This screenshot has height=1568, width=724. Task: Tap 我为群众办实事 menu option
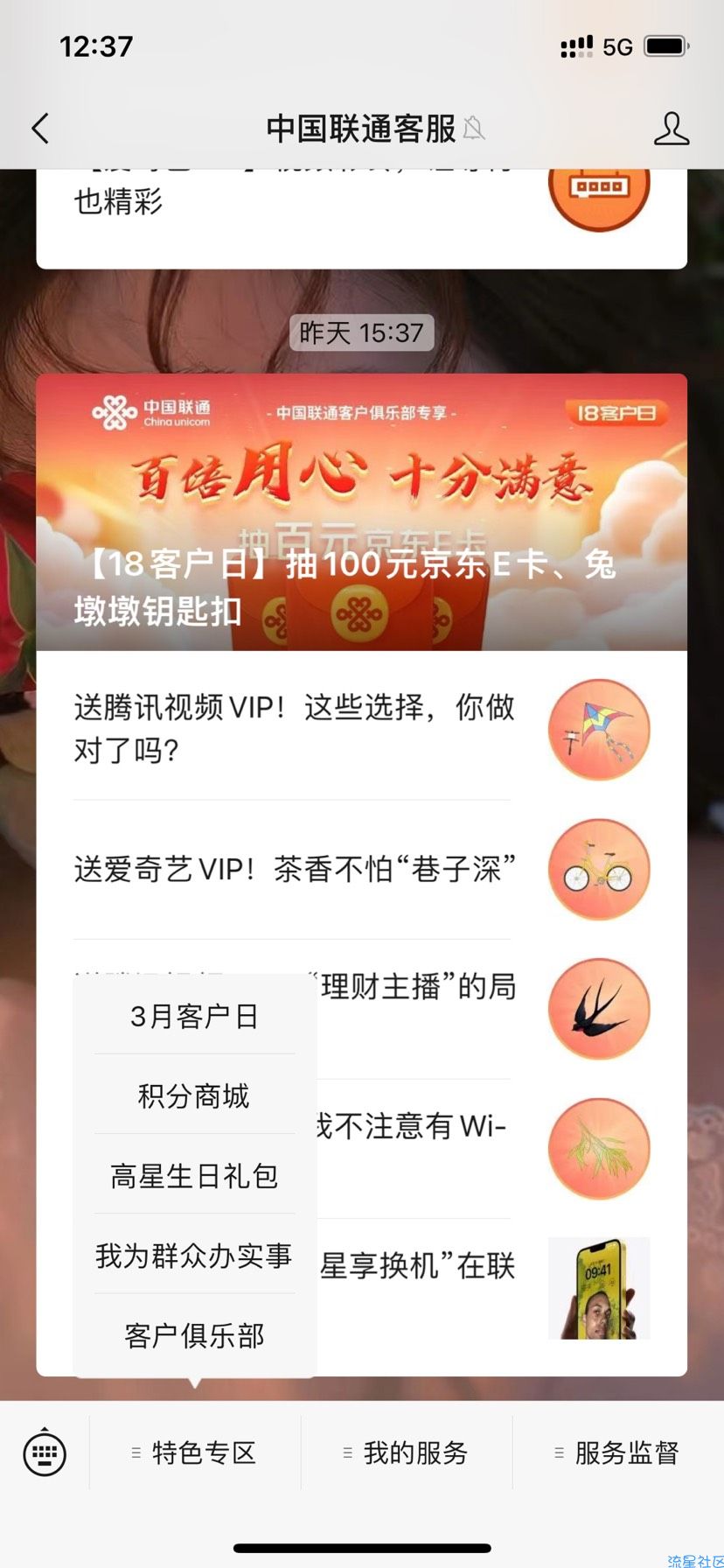(194, 1256)
